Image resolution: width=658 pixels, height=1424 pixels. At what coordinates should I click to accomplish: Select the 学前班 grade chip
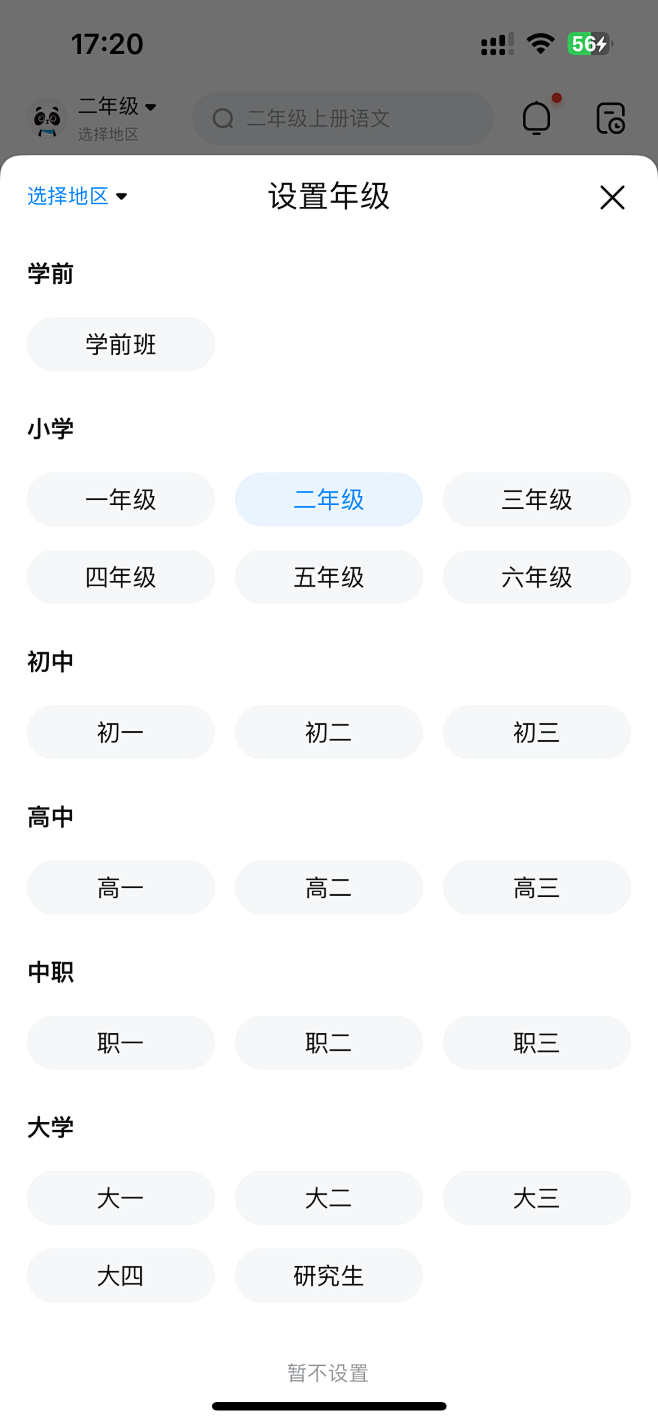point(121,344)
